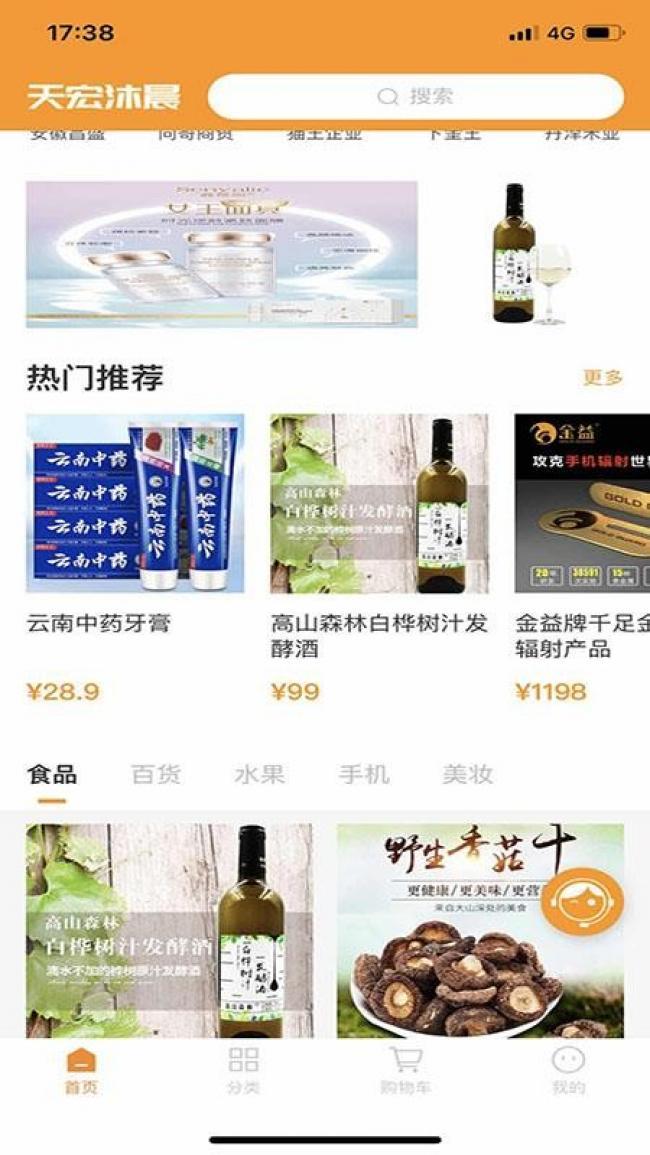Switch to the 百货 tab
The width and height of the screenshot is (650, 1155).
[x=156, y=775]
